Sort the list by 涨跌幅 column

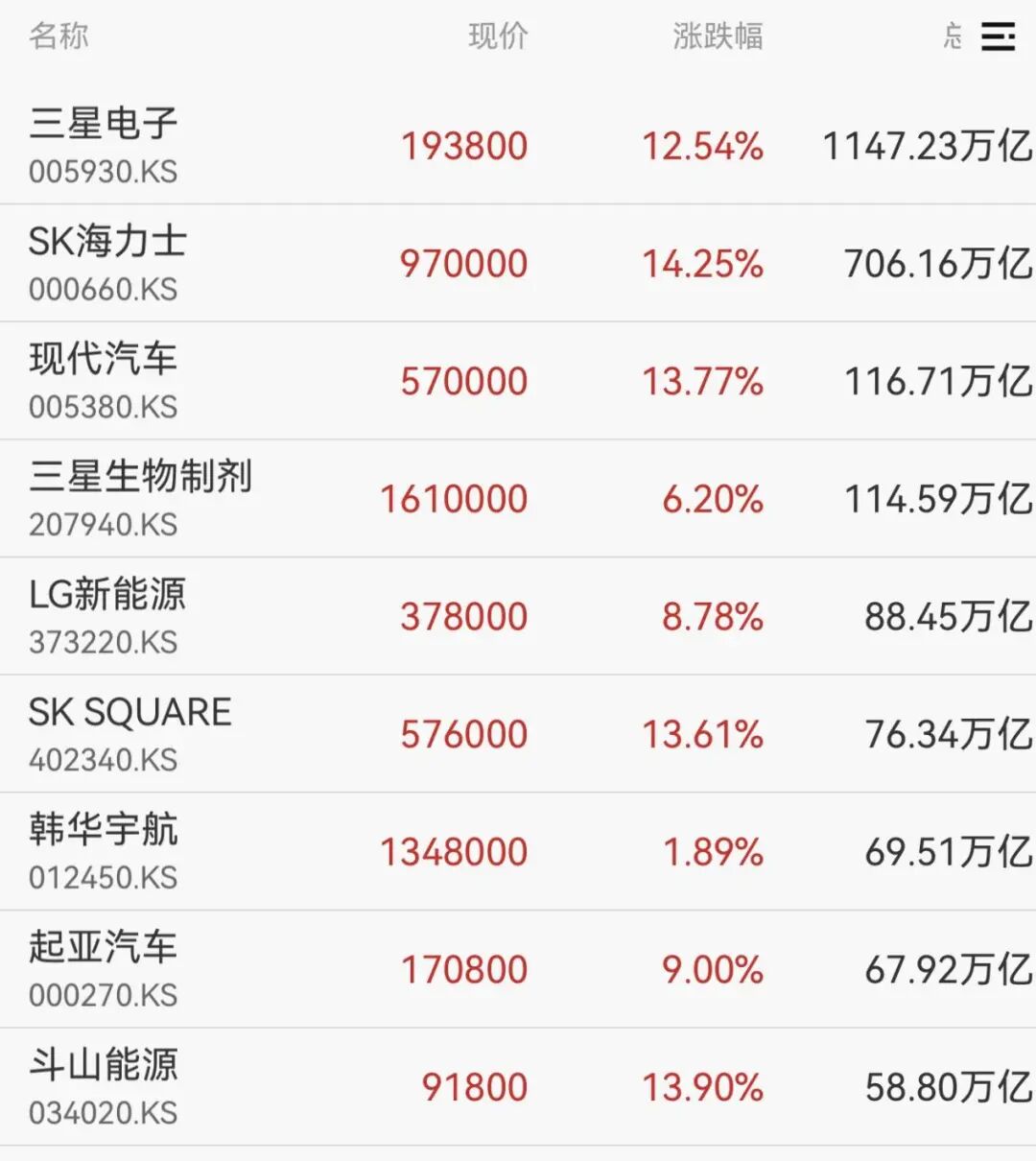[718, 36]
